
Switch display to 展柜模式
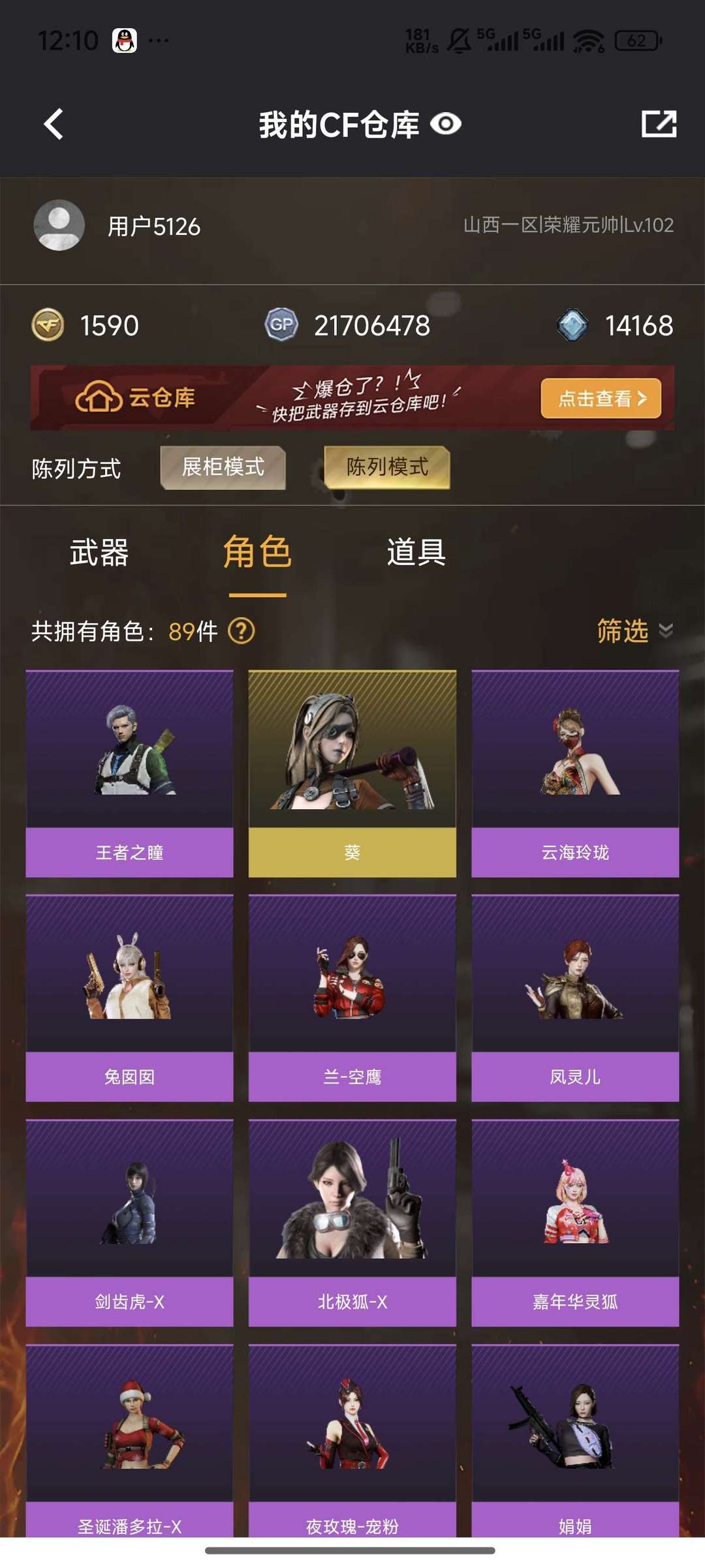223,467
